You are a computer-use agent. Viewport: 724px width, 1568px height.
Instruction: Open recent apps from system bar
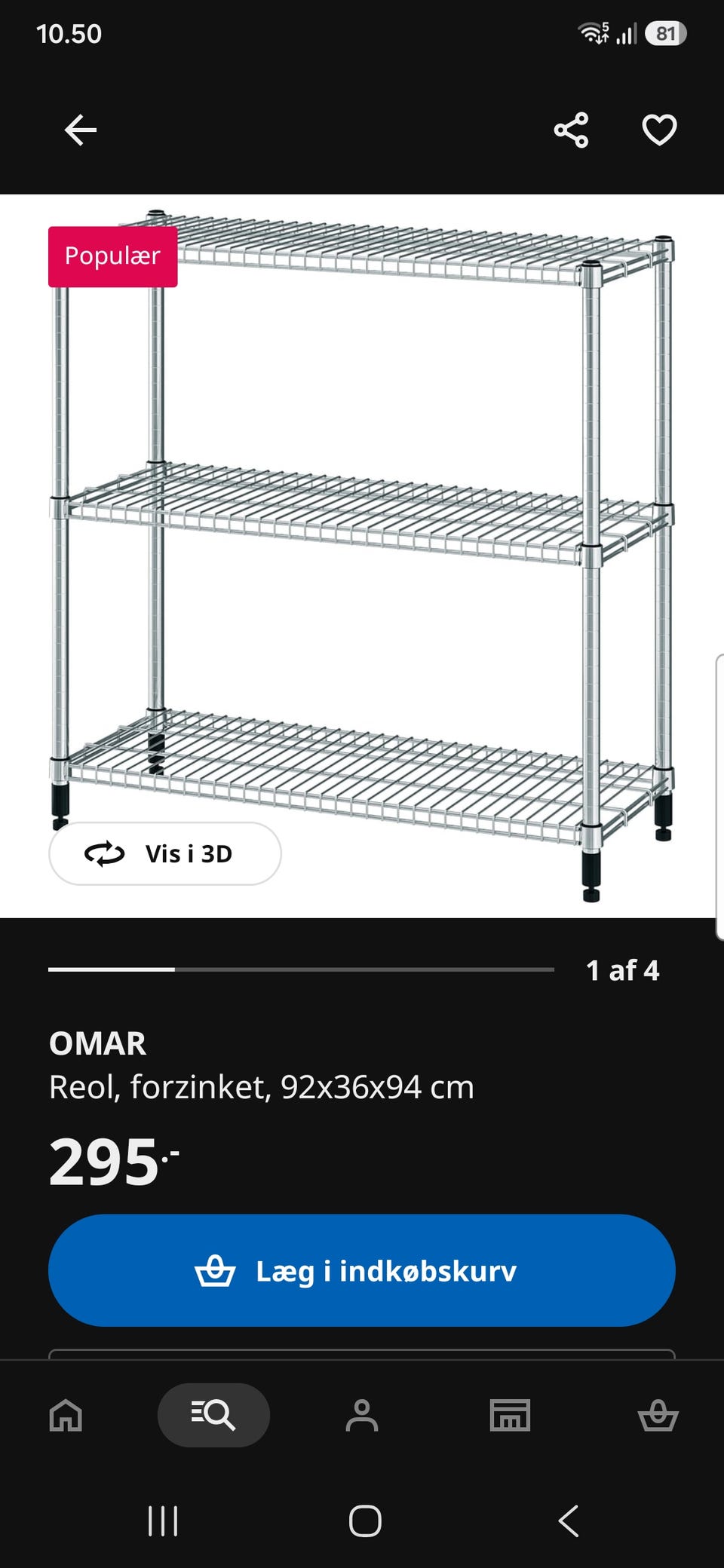pyautogui.click(x=163, y=1521)
